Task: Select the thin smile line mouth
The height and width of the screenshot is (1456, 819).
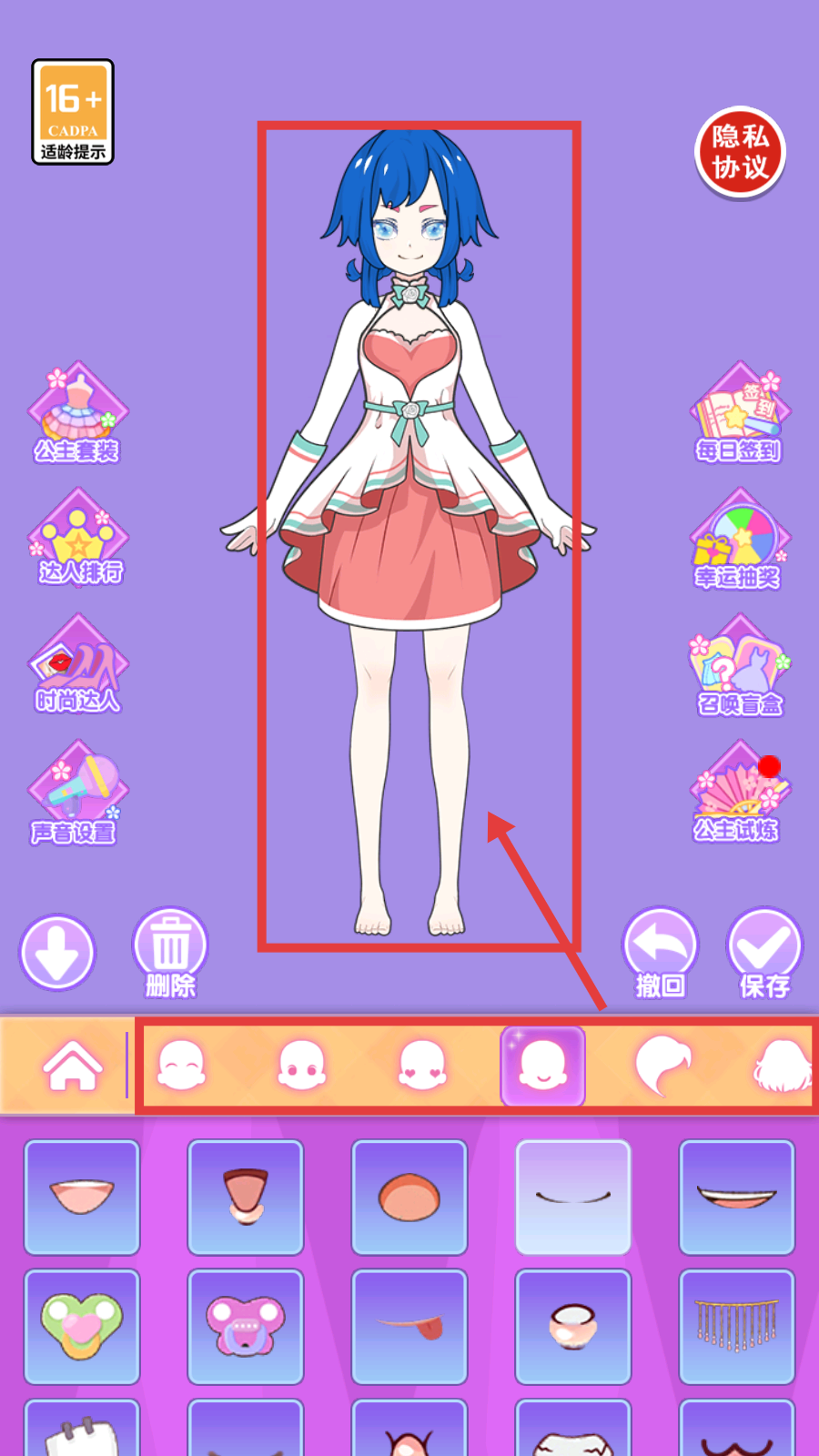Action: coord(572,1197)
